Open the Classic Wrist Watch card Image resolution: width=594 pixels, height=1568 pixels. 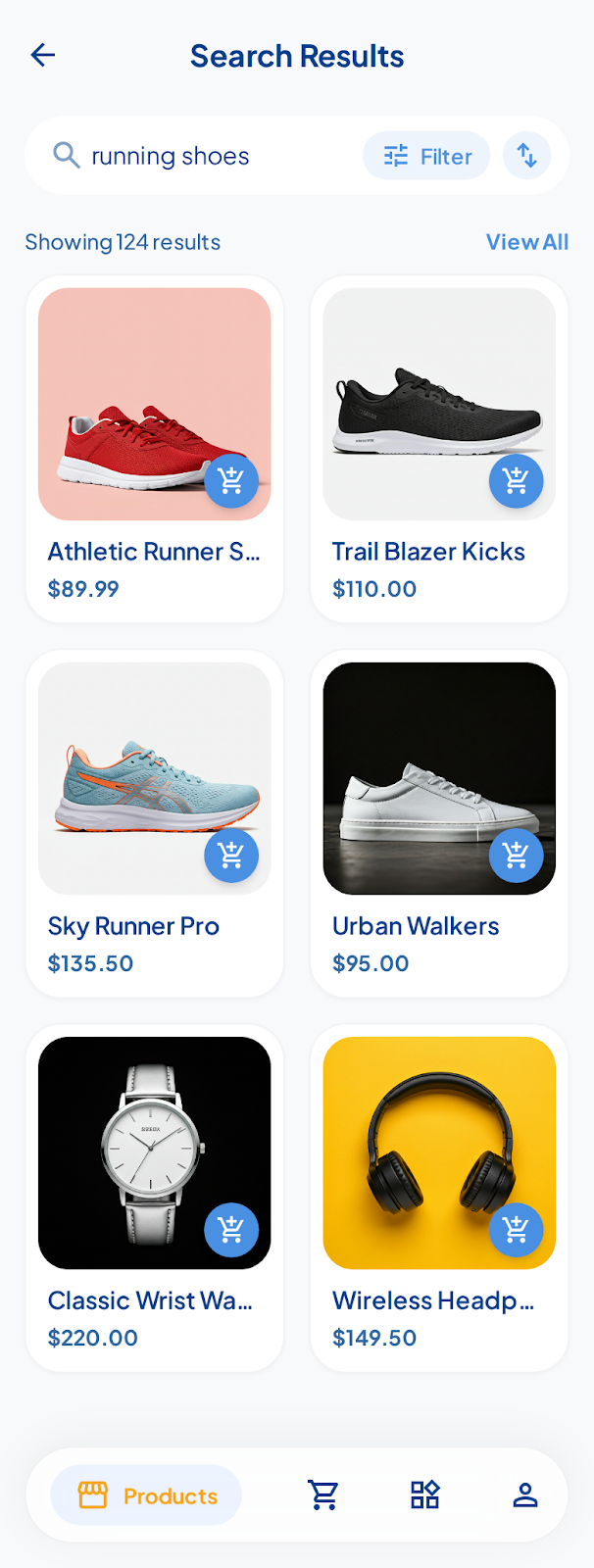[150, 1300]
